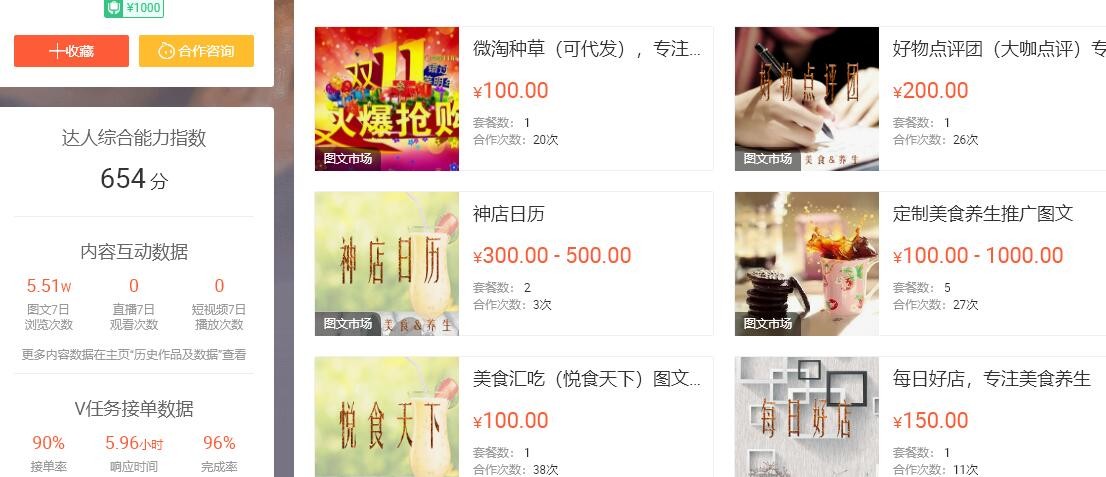This screenshot has height=477, width=1106.
Task: Tap the 收藏 button
Action: click(71, 51)
